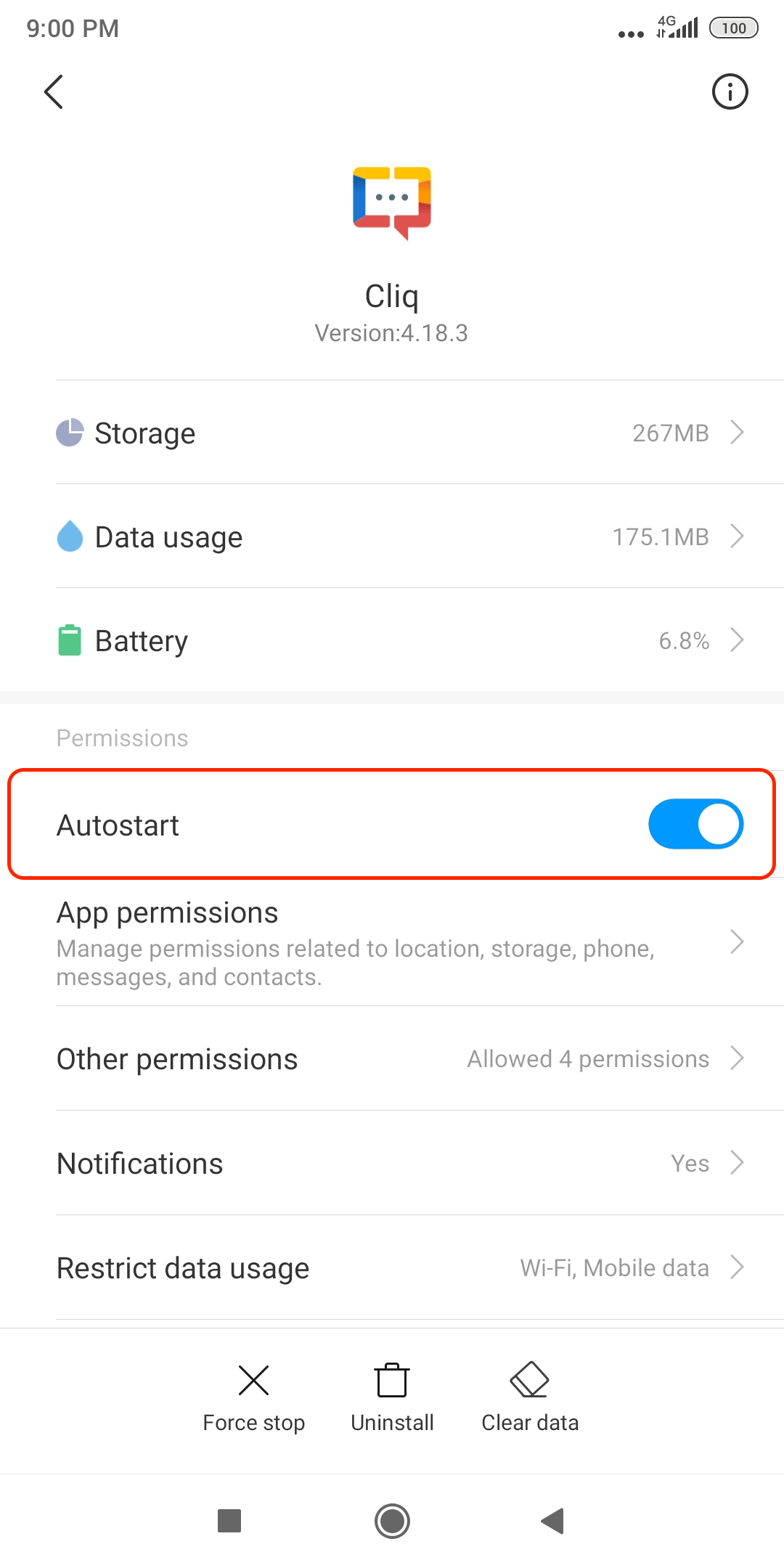The height and width of the screenshot is (1568, 784).
Task: Open recent apps from navigation bar
Action: pos(229,1521)
